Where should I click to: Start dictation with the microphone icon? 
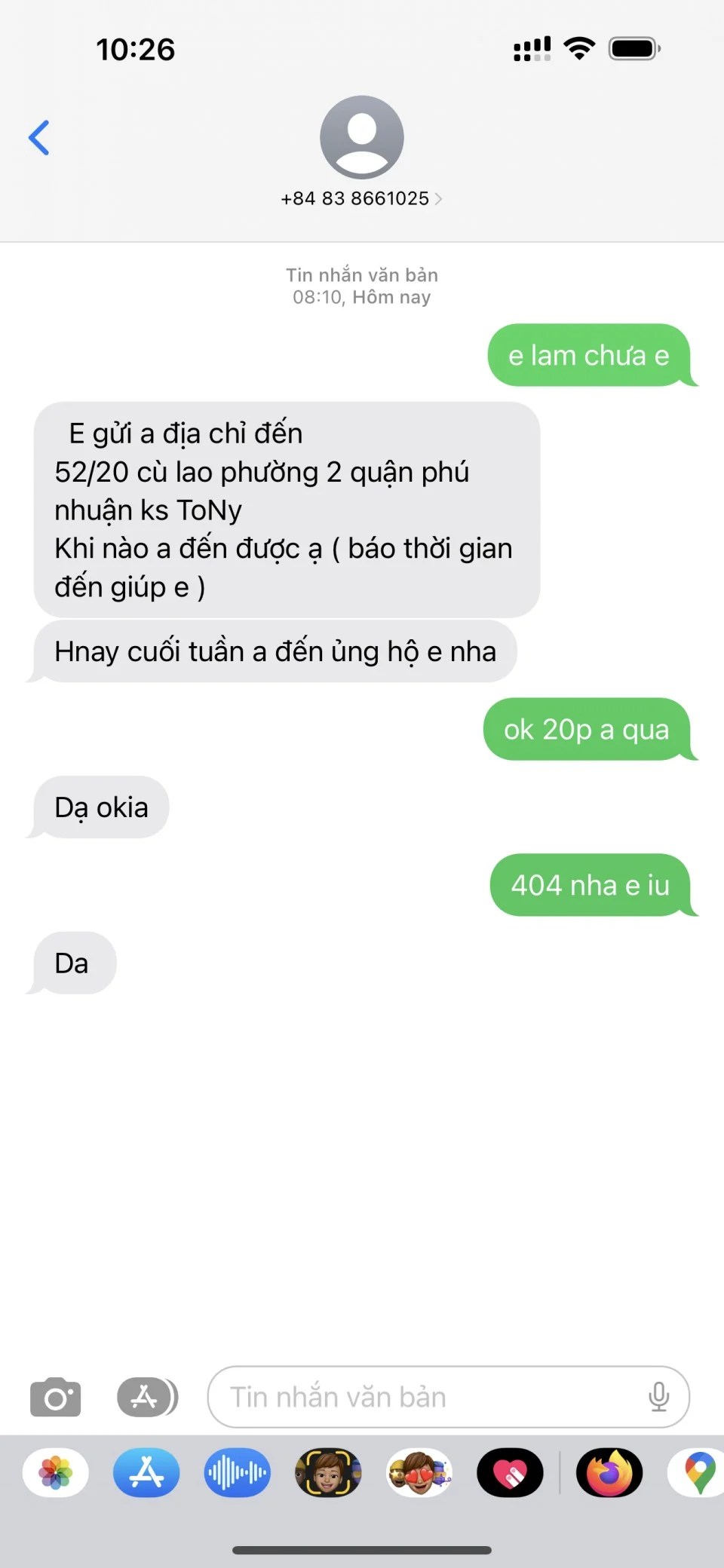[x=658, y=1397]
